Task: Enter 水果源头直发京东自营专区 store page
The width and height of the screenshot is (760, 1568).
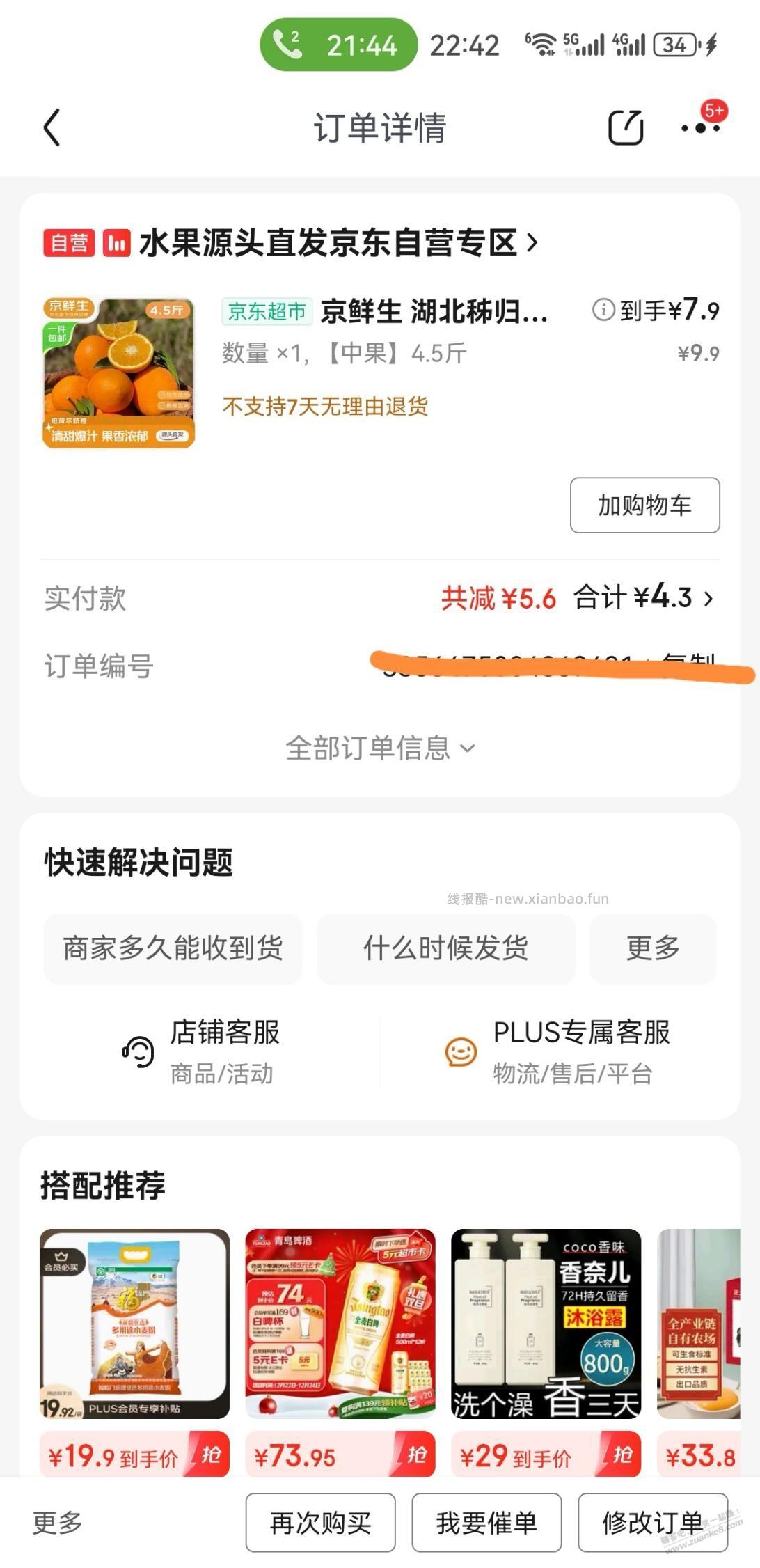Action: click(x=334, y=244)
